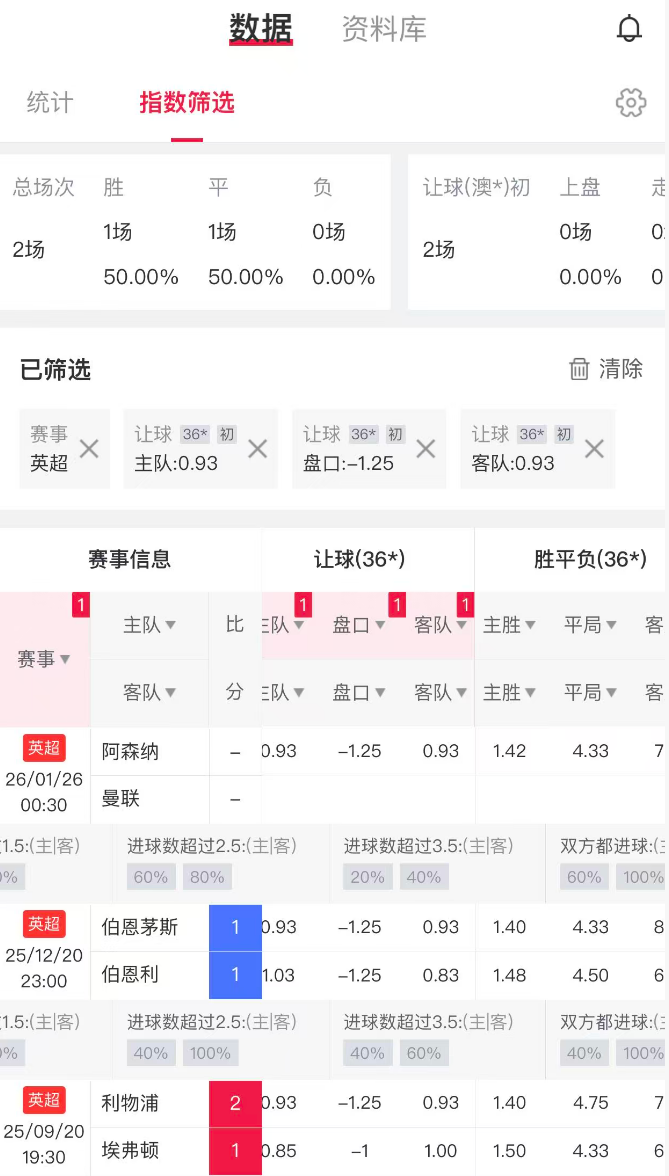Open the 赛事 column filter dropdown

tap(44, 659)
